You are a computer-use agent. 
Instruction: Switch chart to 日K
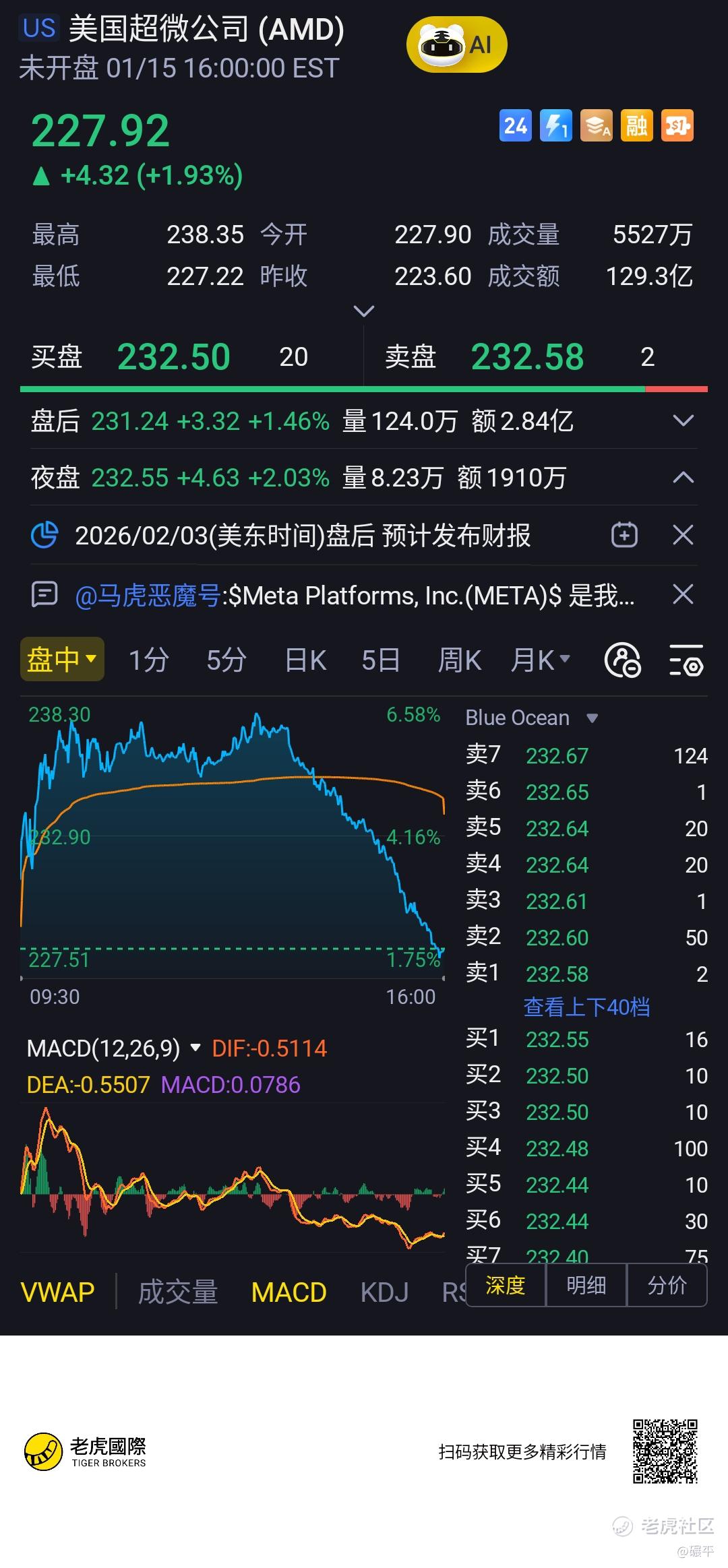point(305,660)
